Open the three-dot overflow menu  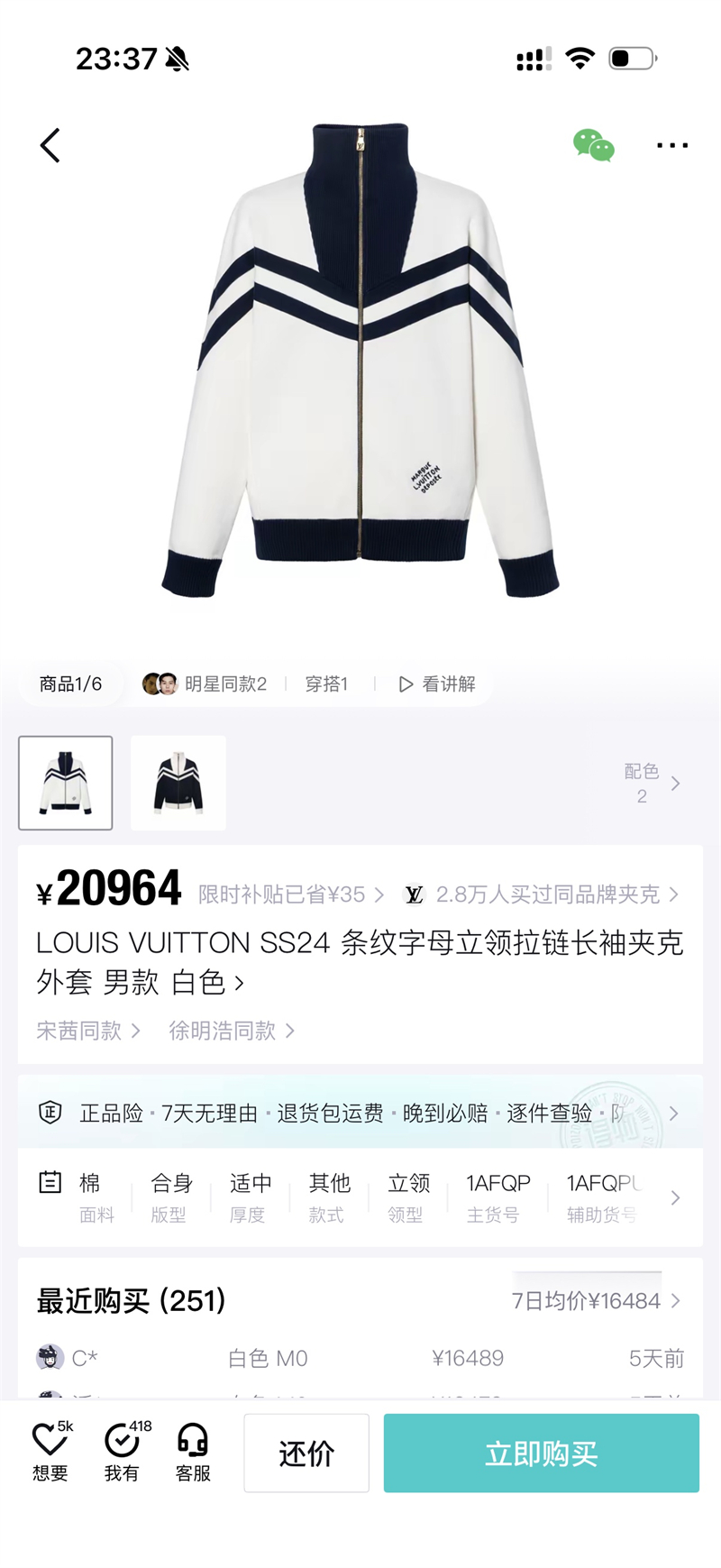(671, 145)
